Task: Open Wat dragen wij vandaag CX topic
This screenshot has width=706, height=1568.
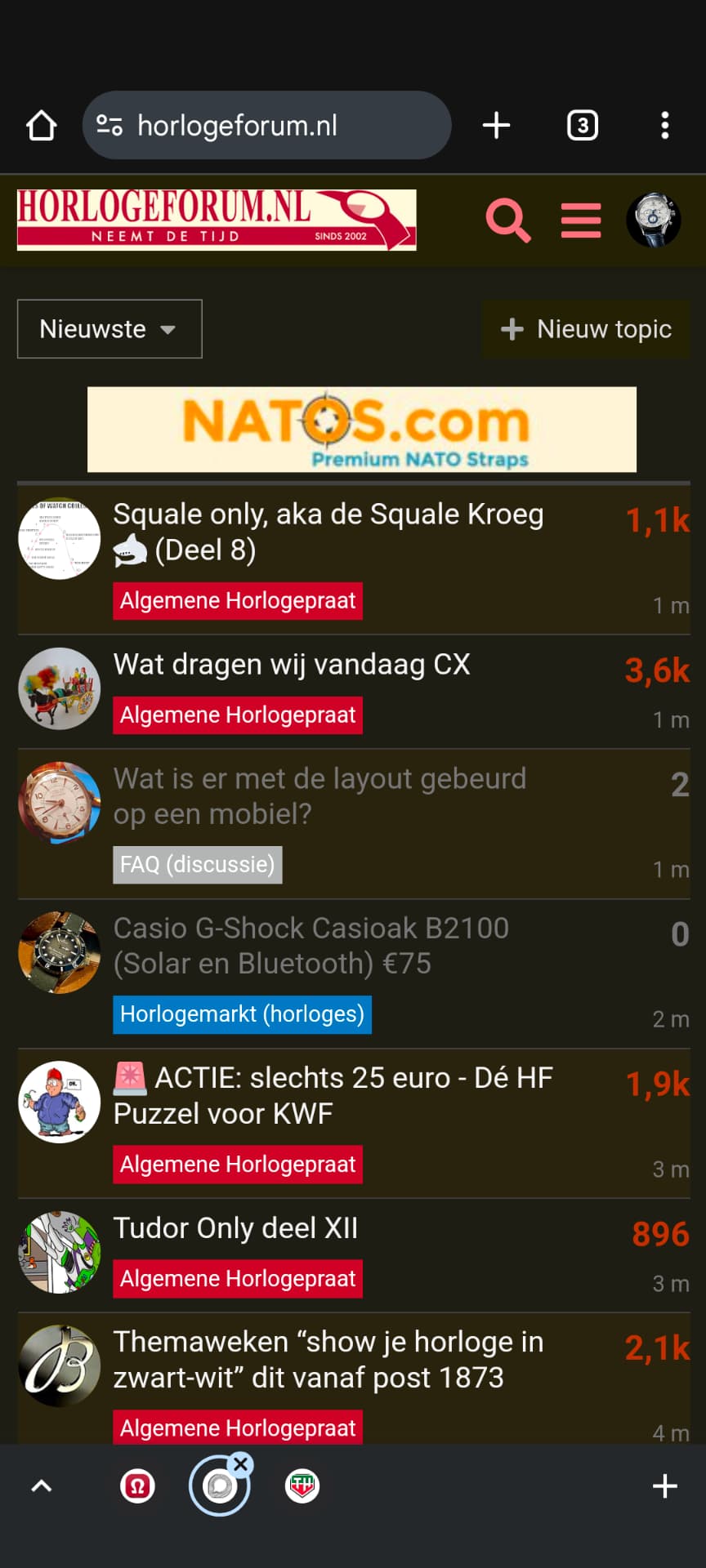Action: 292,665
